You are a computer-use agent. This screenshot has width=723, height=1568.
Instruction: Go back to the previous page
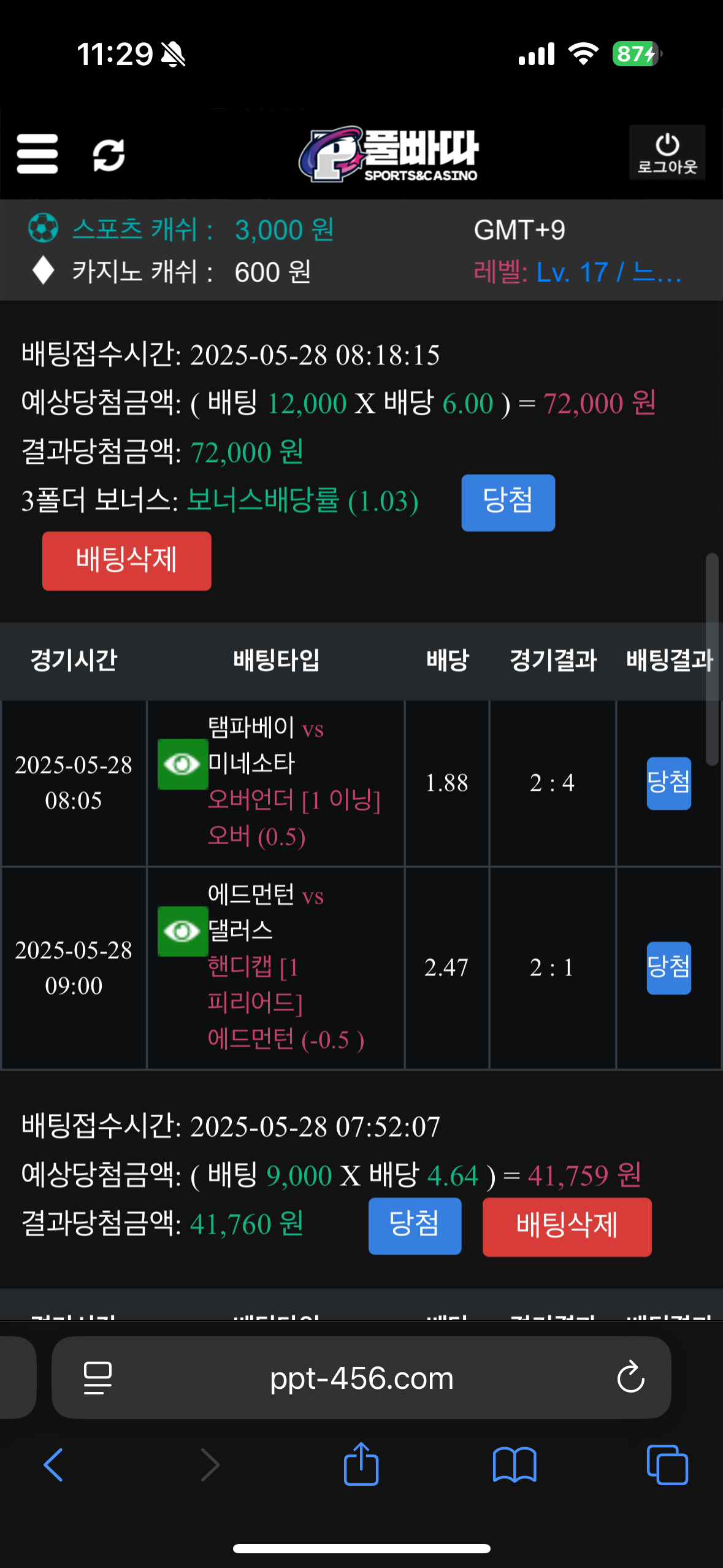pos(54,1465)
